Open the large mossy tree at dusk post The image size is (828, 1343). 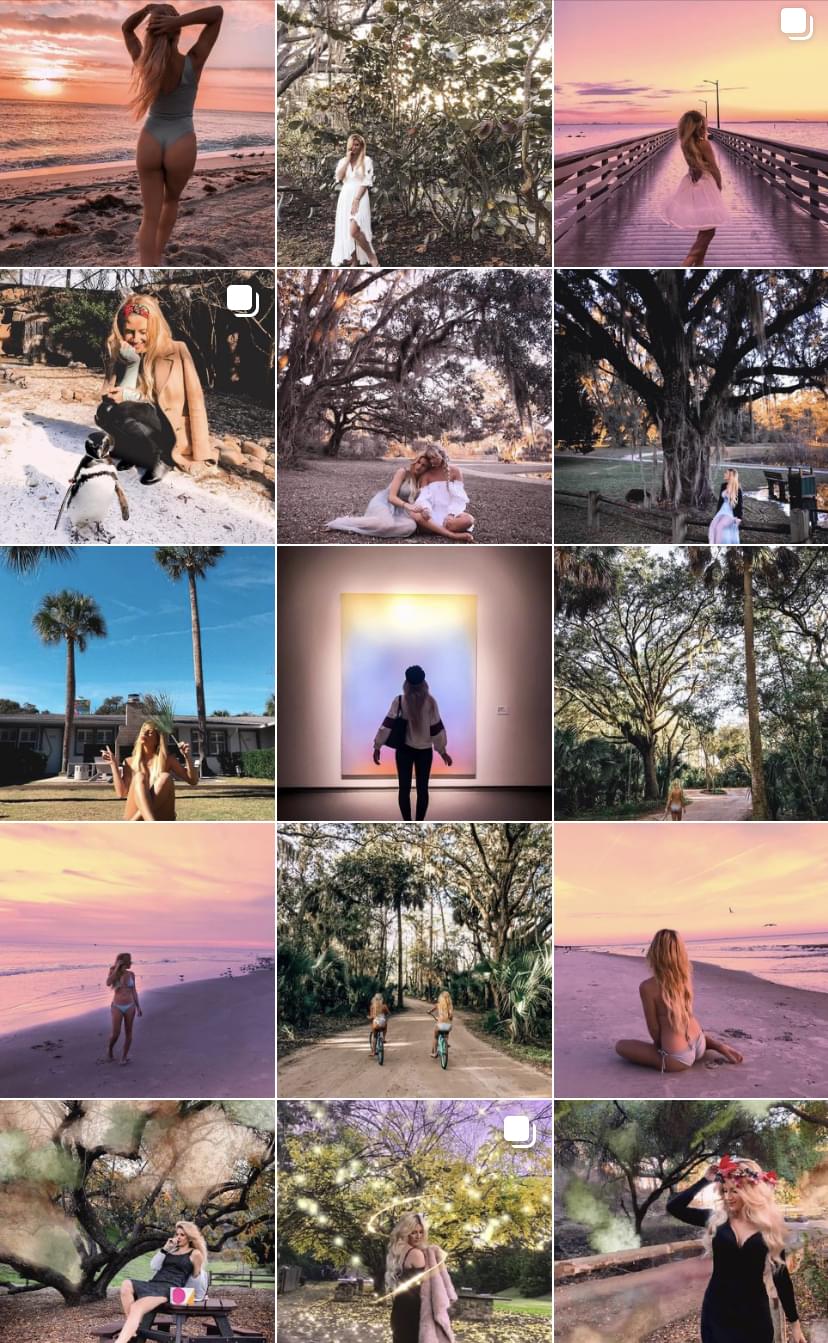point(690,405)
